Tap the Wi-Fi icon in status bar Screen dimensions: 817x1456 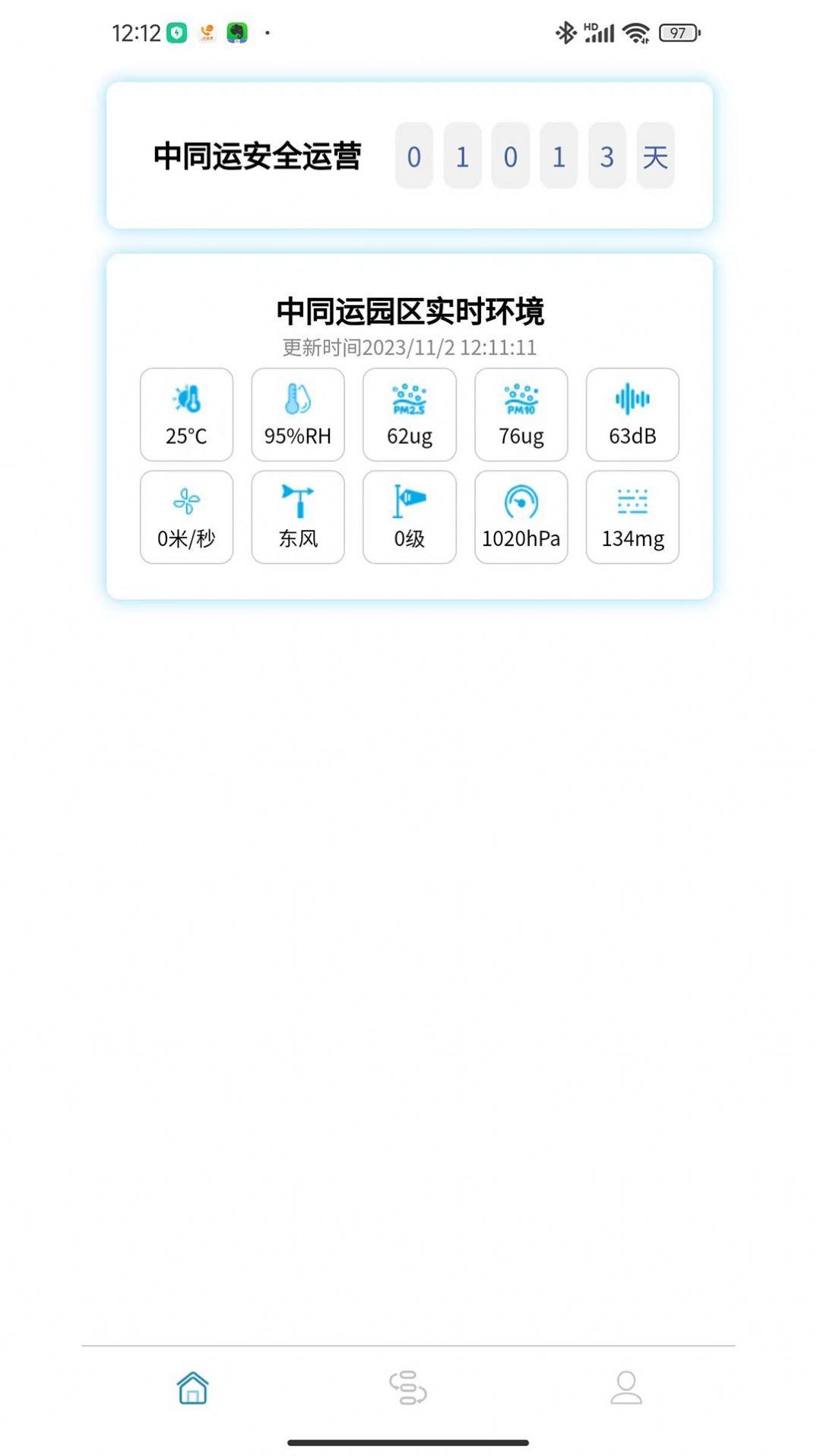click(636, 32)
